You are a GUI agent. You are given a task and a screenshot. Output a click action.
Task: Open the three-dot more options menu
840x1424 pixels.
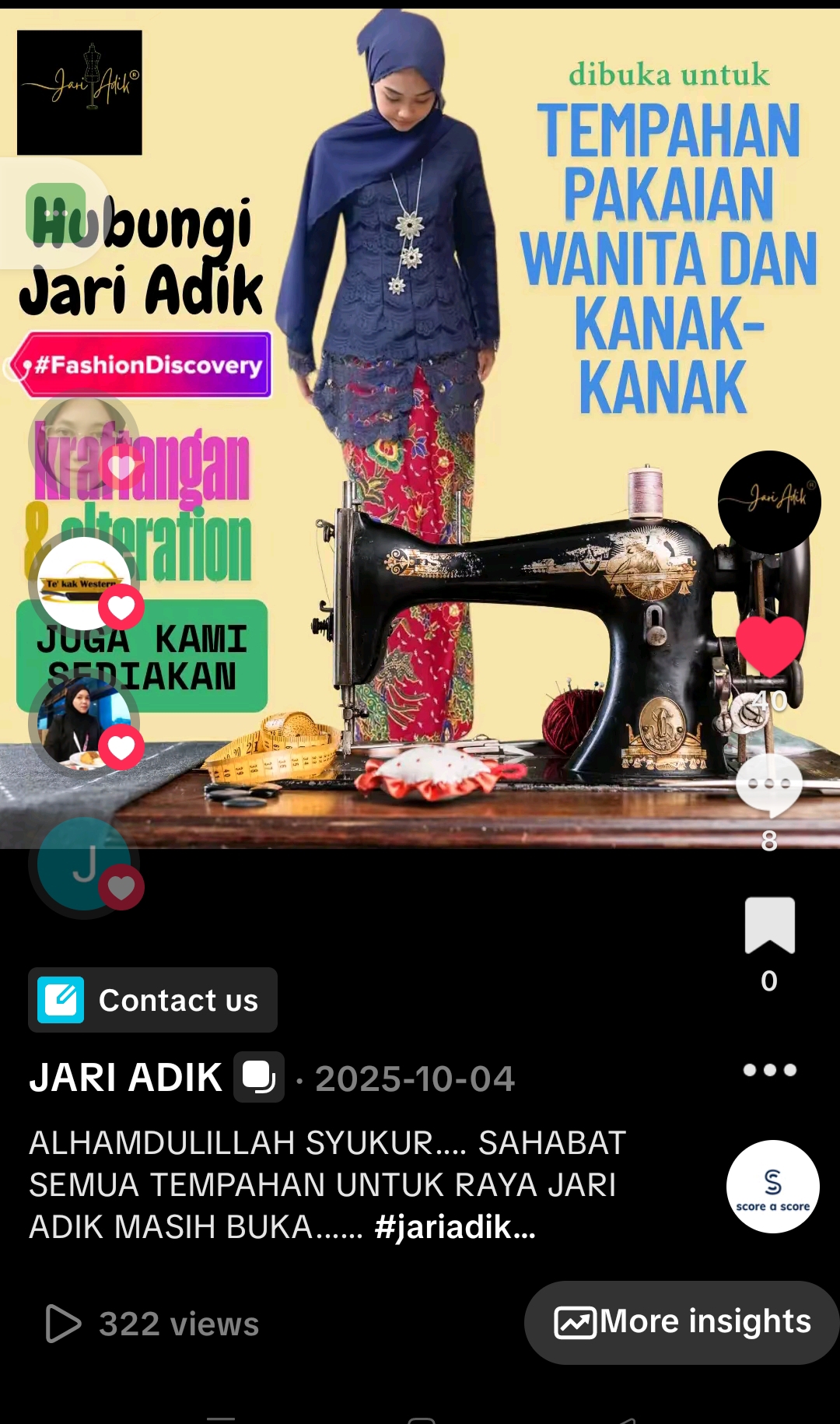coord(769,1070)
